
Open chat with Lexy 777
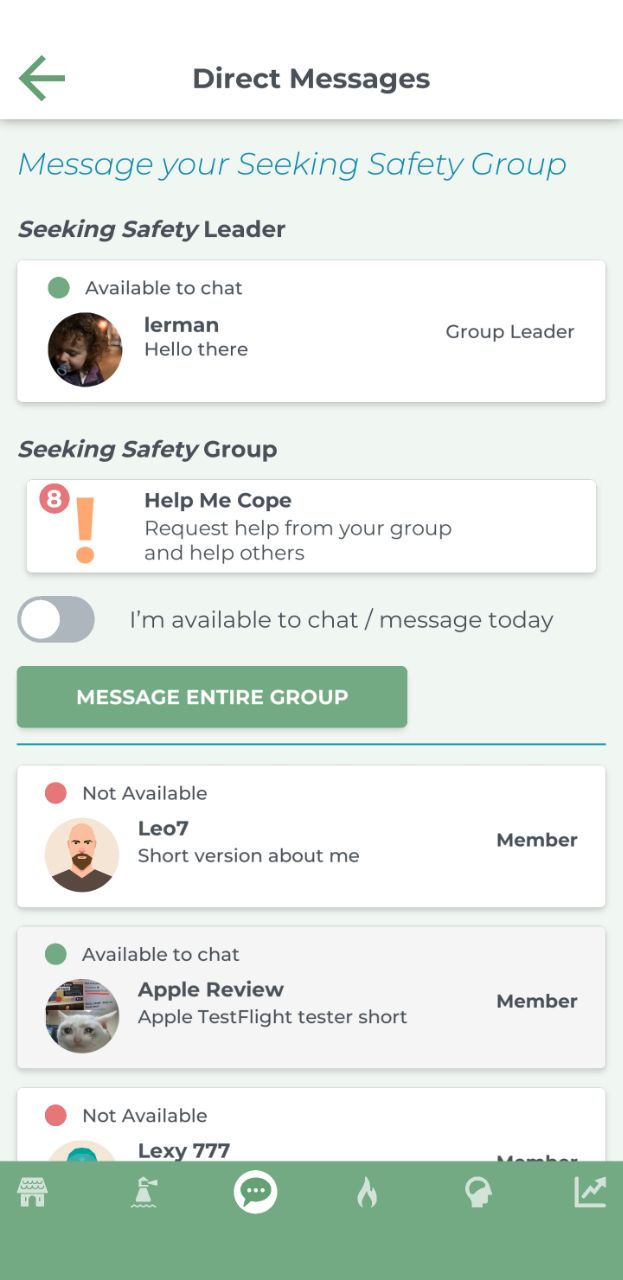tap(311, 1130)
